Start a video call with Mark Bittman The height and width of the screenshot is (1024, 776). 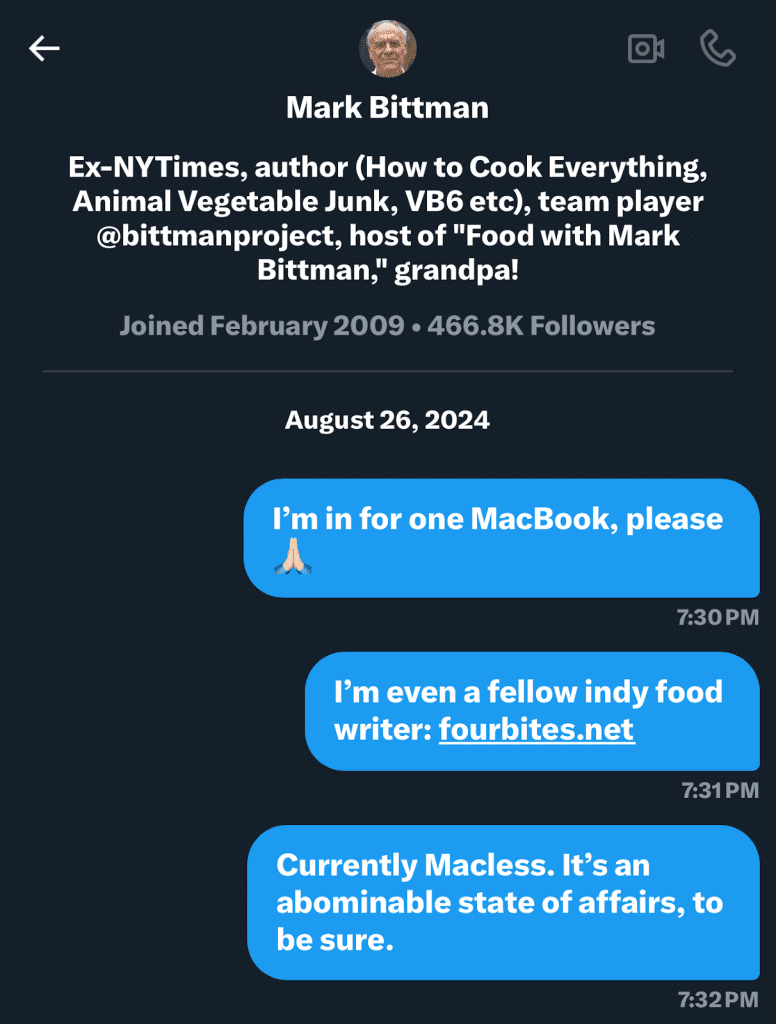click(646, 49)
